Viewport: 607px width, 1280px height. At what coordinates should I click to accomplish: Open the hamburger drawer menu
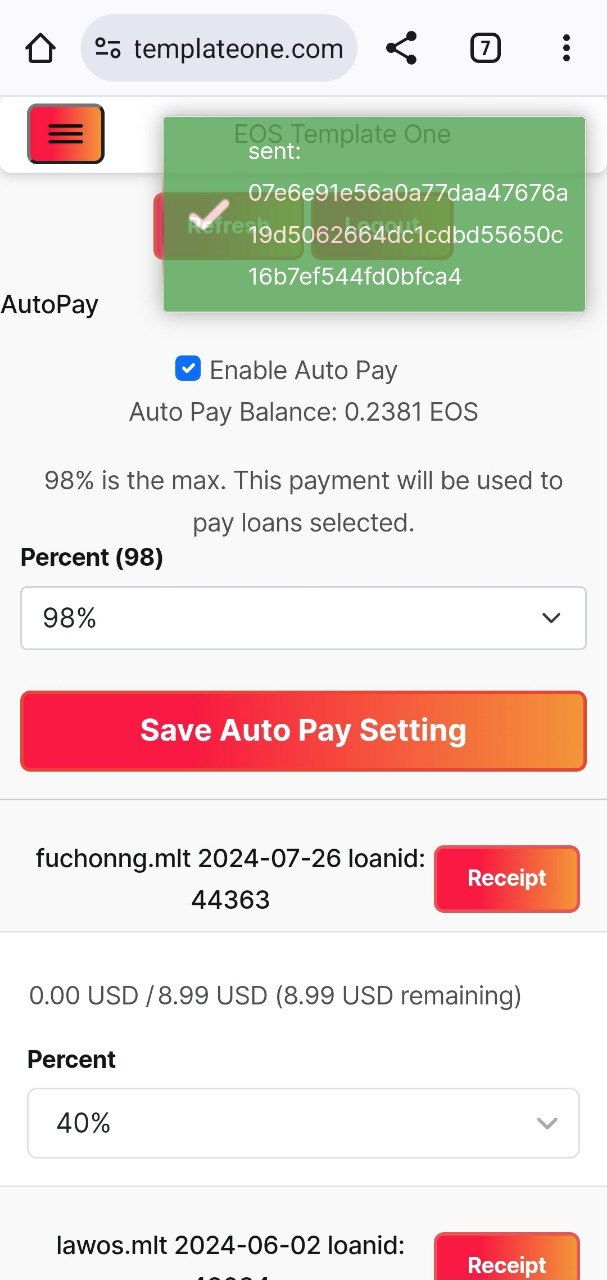coord(66,134)
